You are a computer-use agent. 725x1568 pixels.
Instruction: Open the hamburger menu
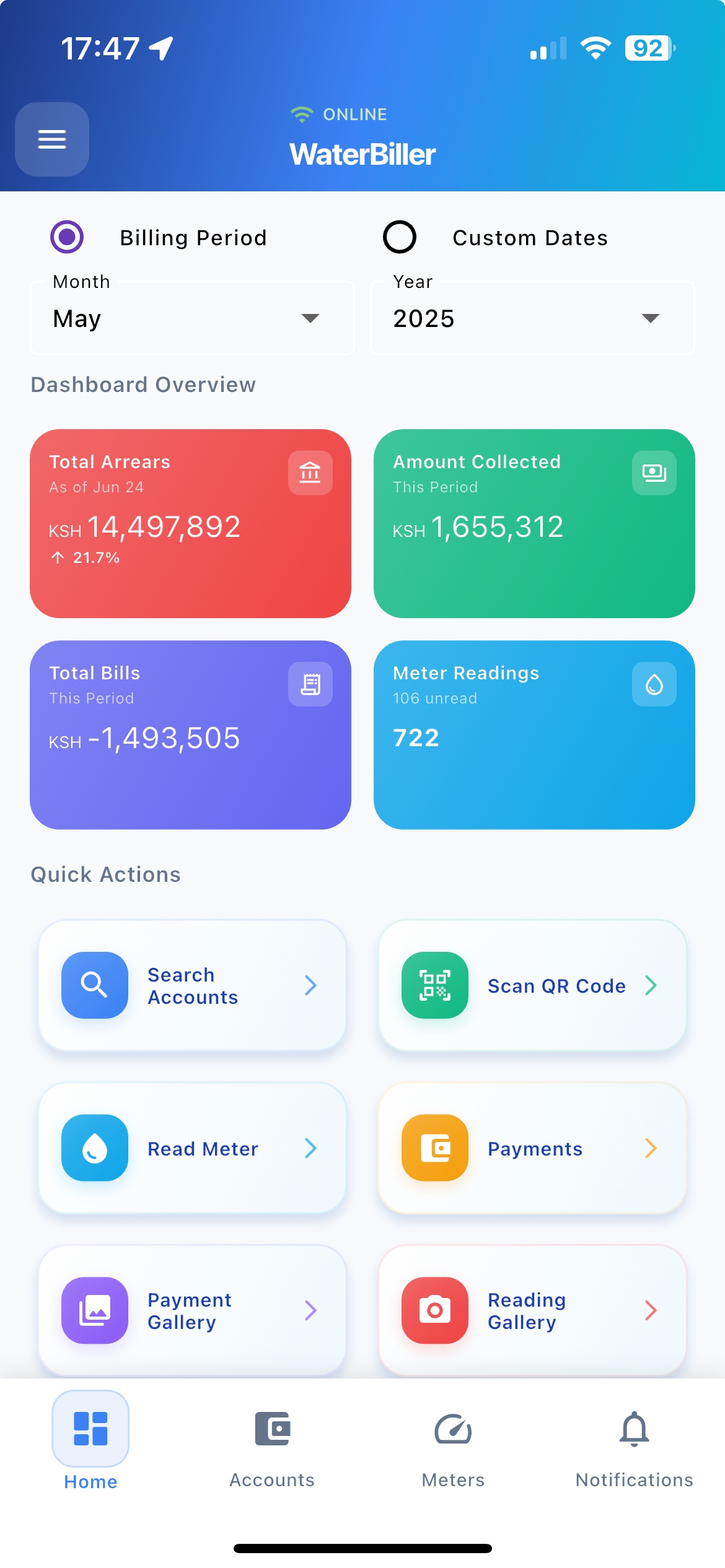[51, 139]
